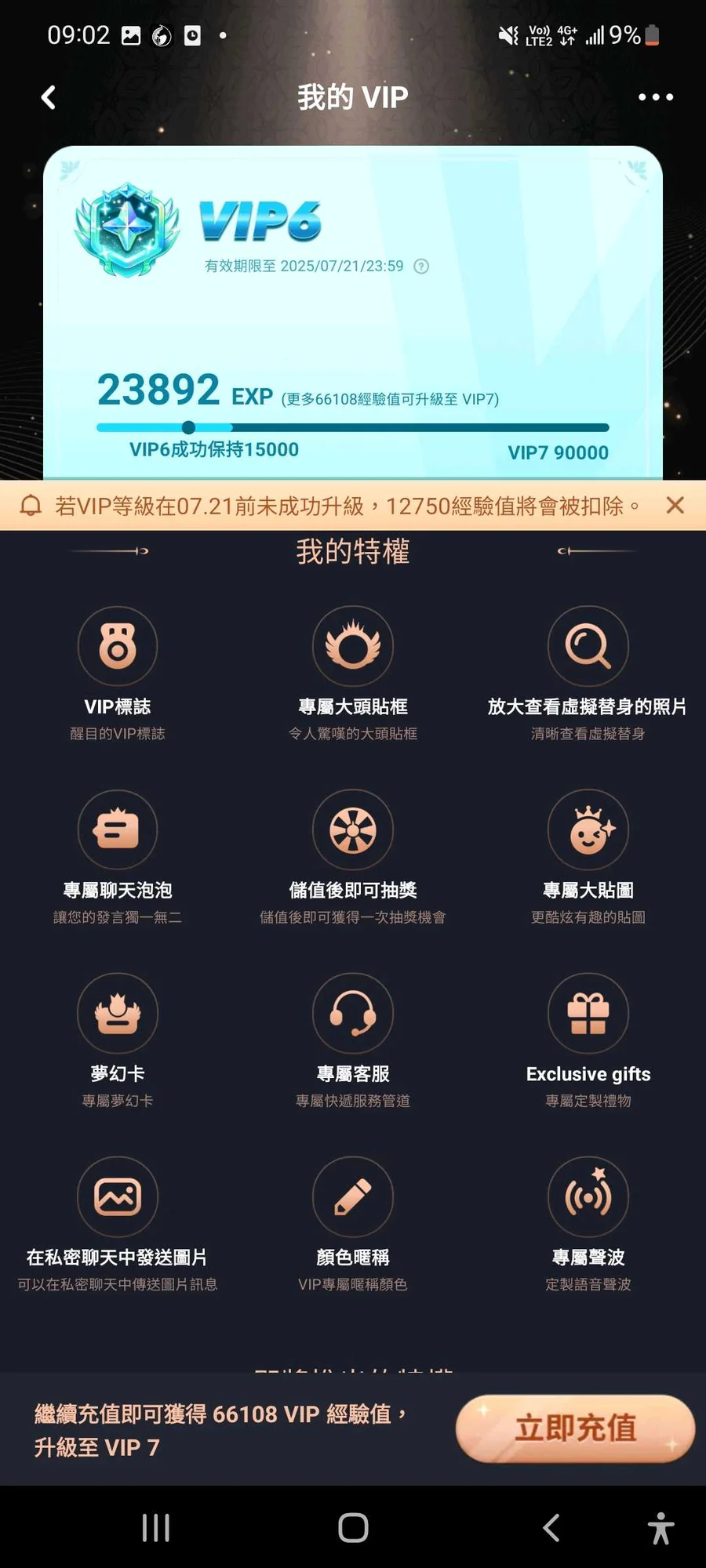
Task: Go back from the 我的 VIP page
Action: (x=49, y=97)
